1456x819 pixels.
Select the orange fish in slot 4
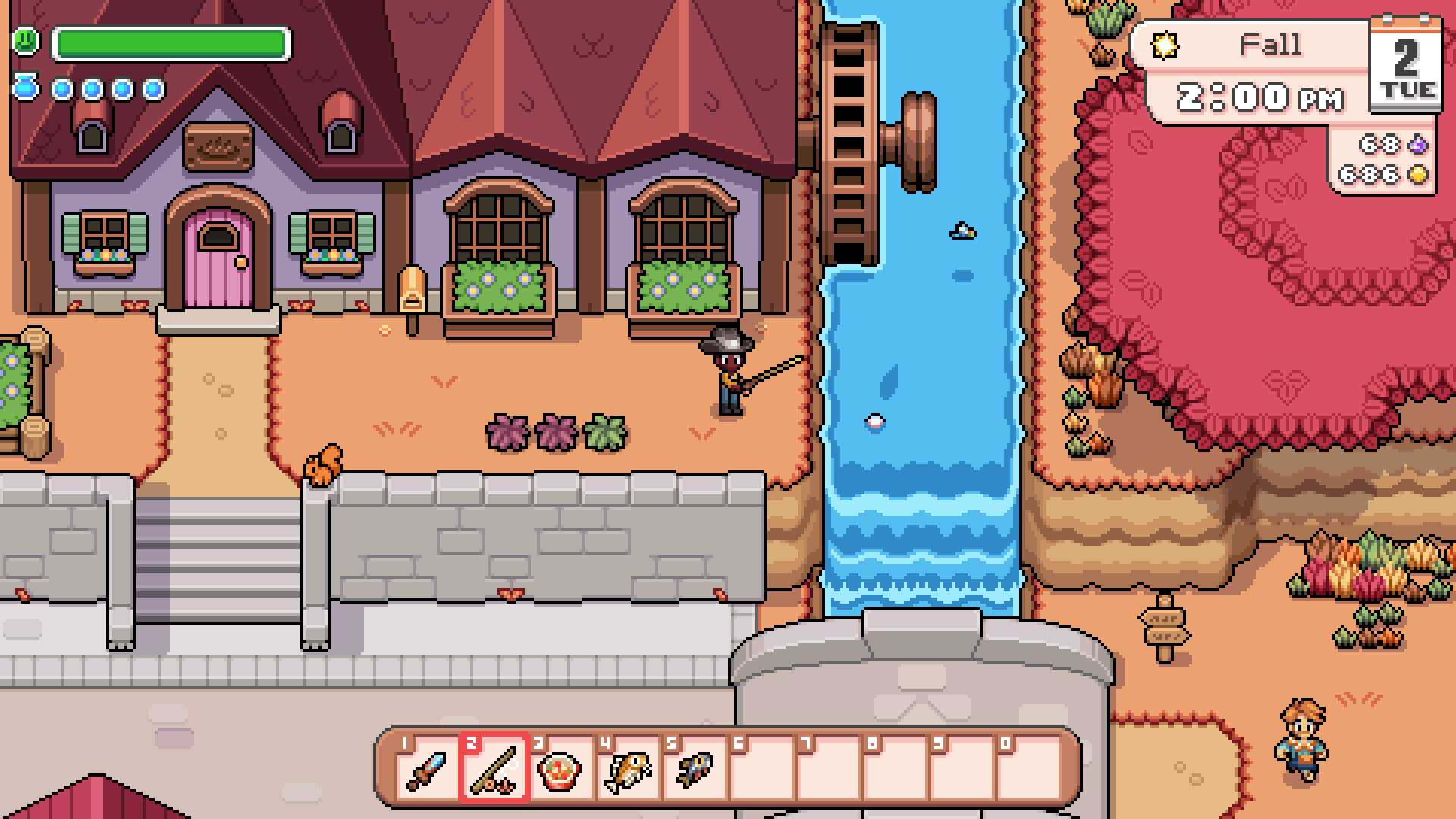626,767
